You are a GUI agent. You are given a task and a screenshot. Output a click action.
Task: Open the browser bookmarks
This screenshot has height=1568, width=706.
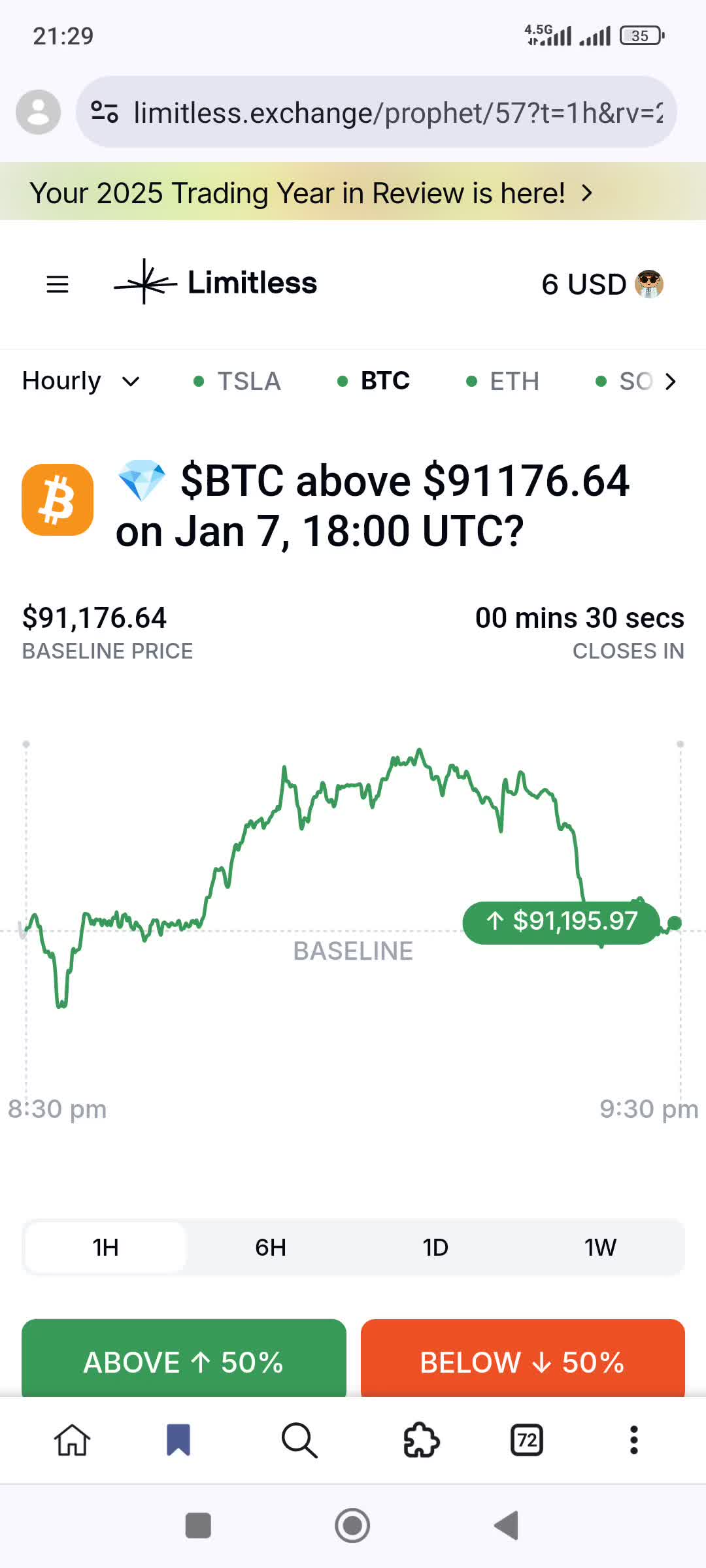(178, 1440)
